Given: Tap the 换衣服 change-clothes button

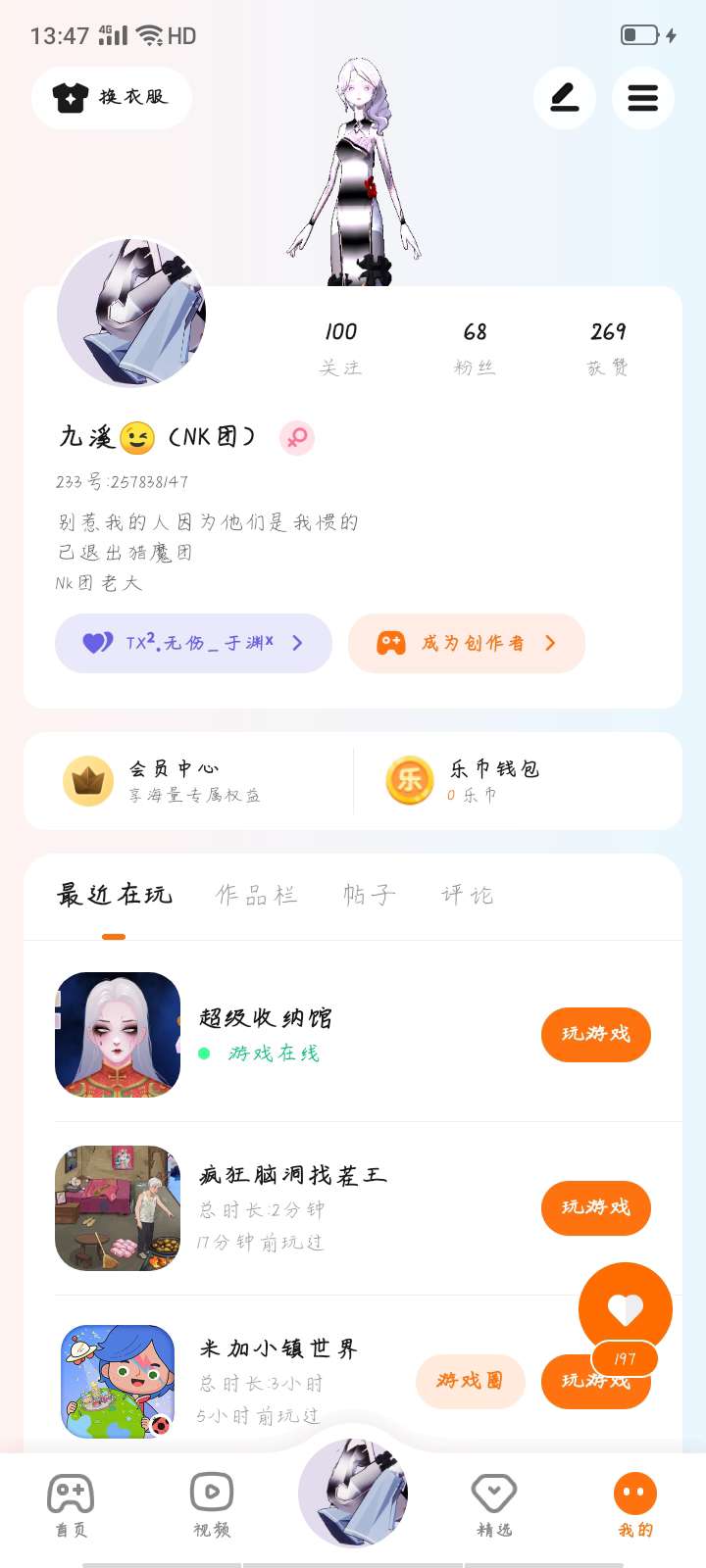Looking at the screenshot, I should pyautogui.click(x=111, y=97).
